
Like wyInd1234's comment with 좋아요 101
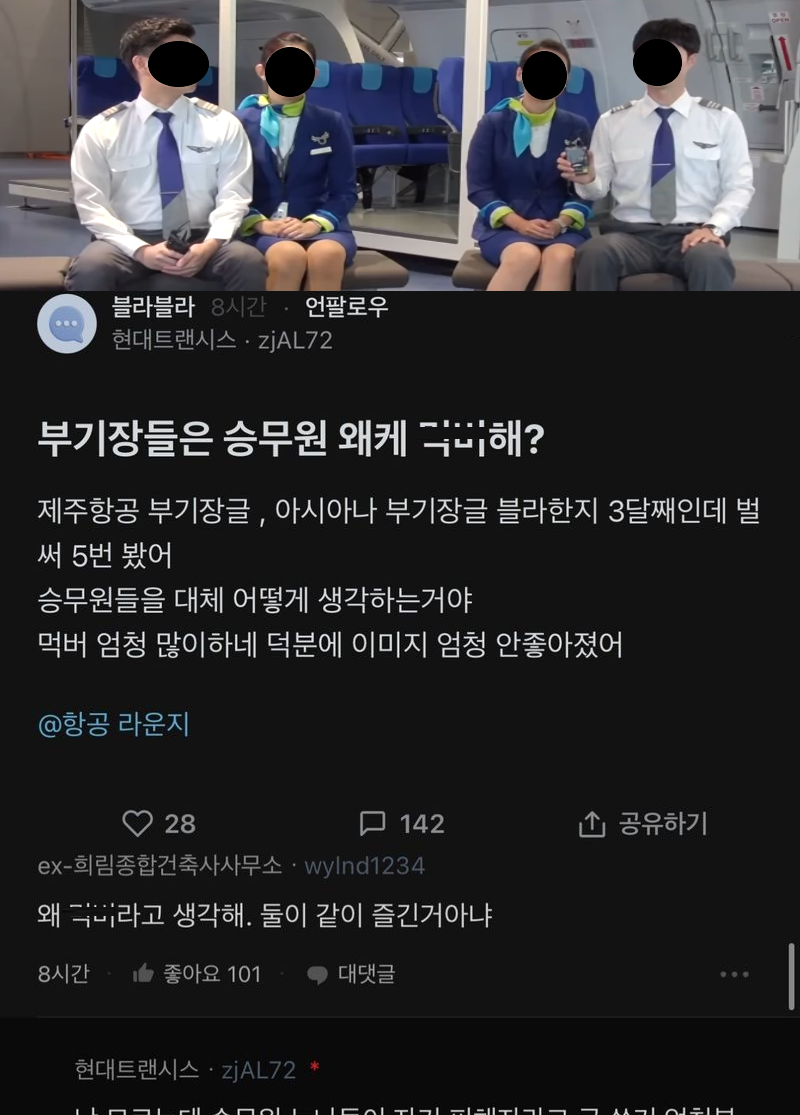tap(197, 973)
